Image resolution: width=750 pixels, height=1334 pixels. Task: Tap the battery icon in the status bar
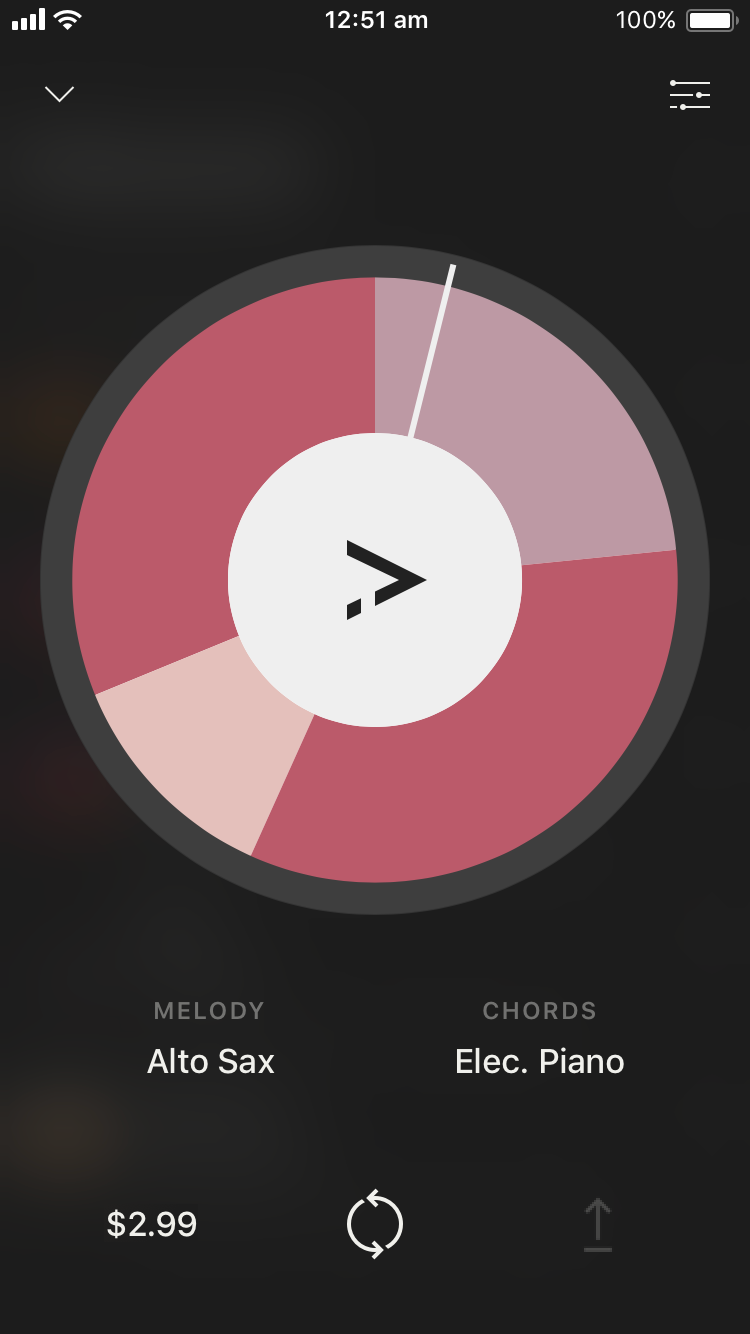pyautogui.click(x=712, y=18)
